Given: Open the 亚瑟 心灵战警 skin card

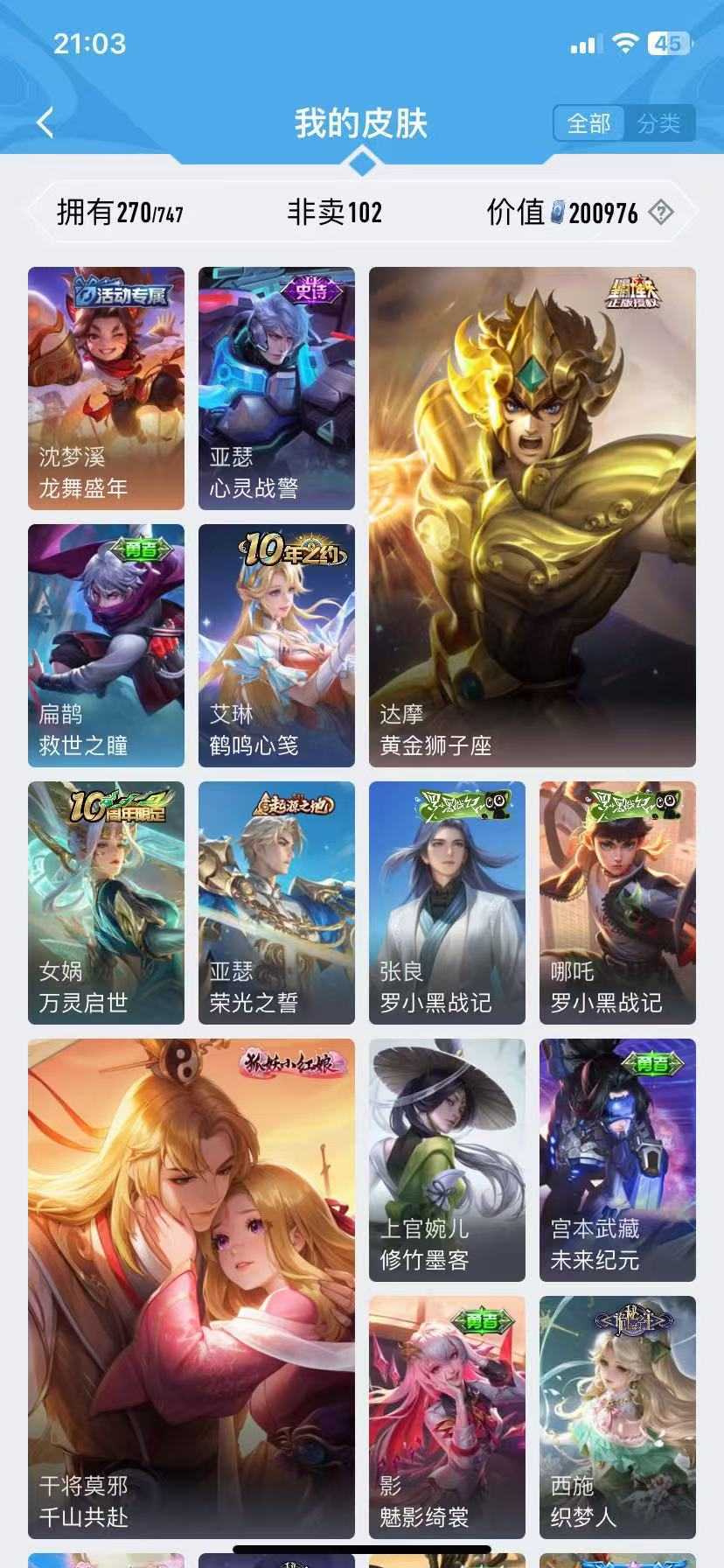Looking at the screenshot, I should point(276,388).
